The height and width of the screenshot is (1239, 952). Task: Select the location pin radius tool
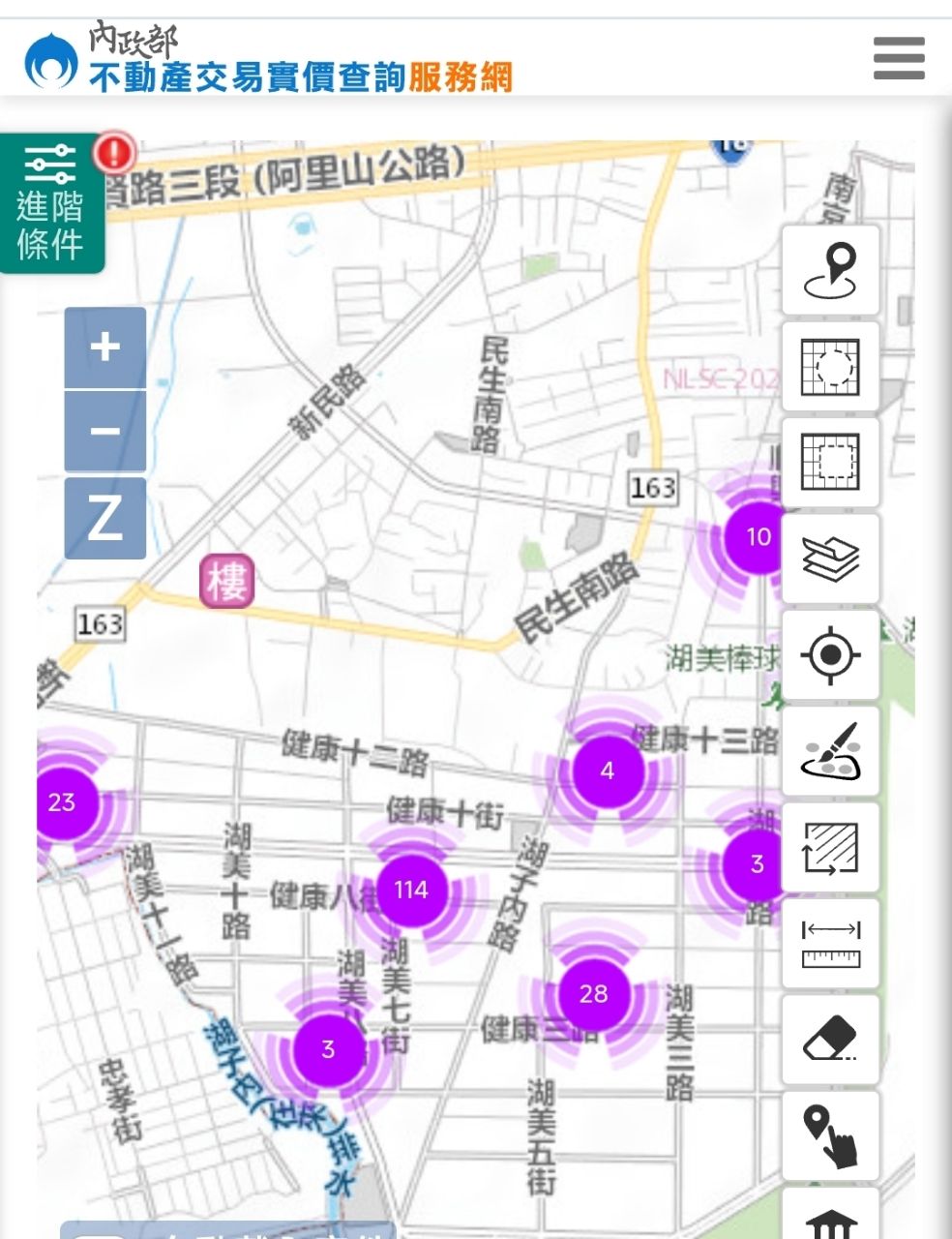point(830,270)
